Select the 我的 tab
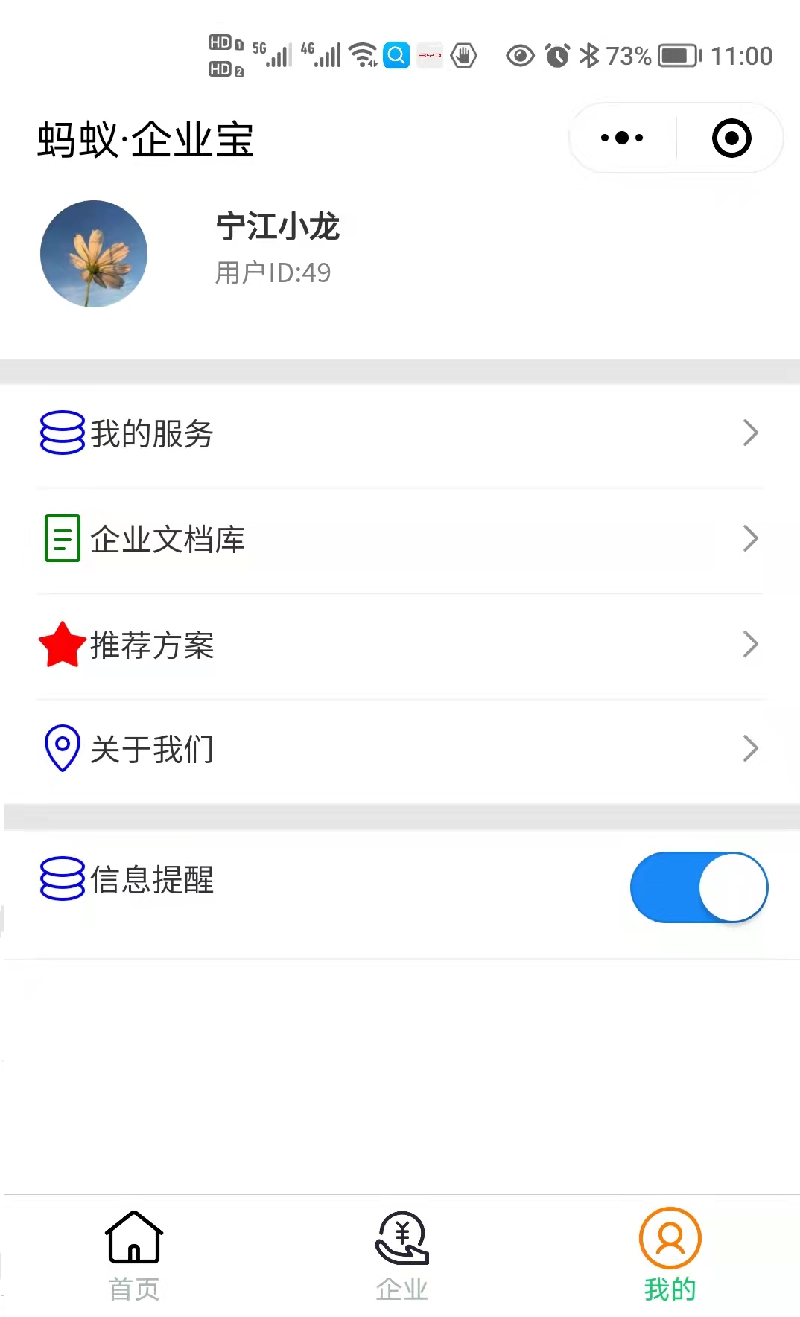This screenshot has width=800, height=1317. click(x=670, y=1255)
